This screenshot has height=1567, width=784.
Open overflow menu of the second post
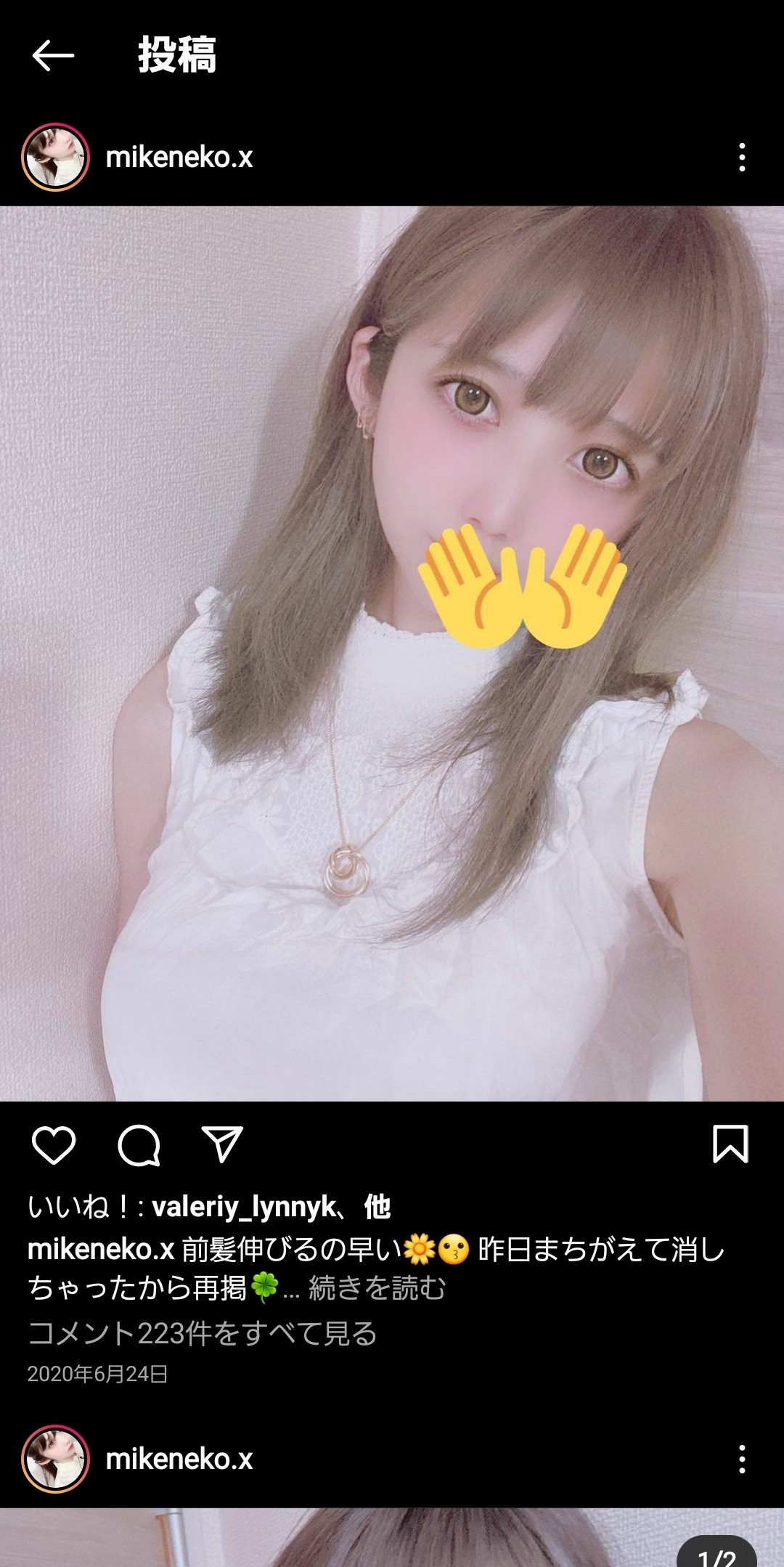pyautogui.click(x=741, y=1459)
